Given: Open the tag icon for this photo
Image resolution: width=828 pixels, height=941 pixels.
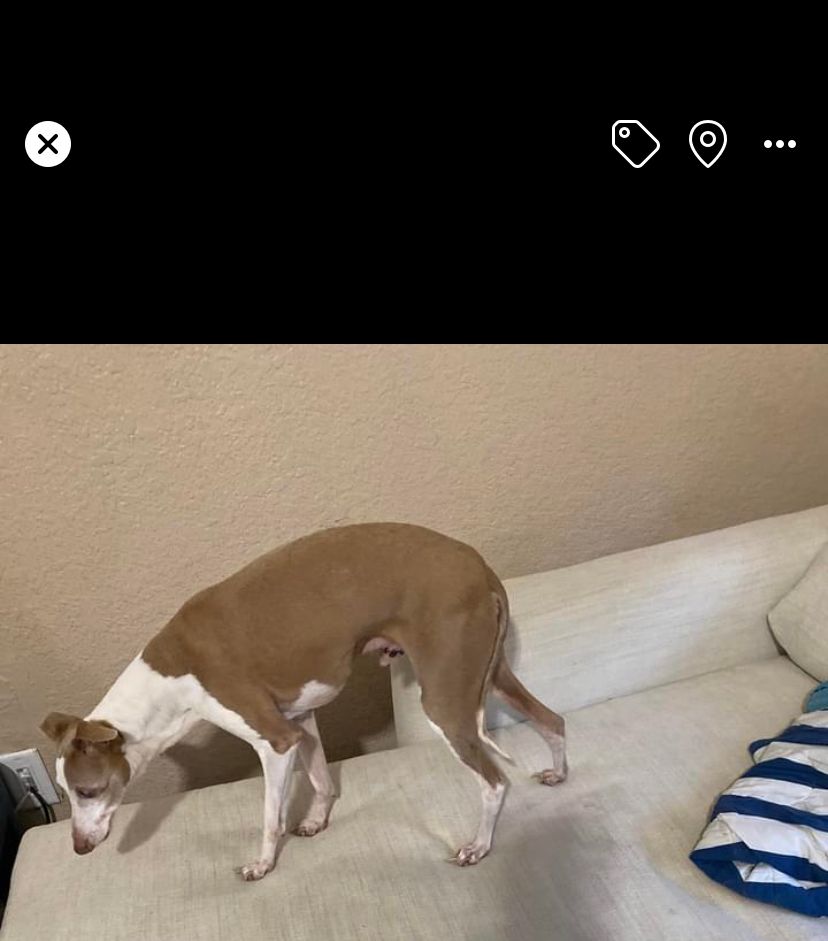Looking at the screenshot, I should pos(635,144).
